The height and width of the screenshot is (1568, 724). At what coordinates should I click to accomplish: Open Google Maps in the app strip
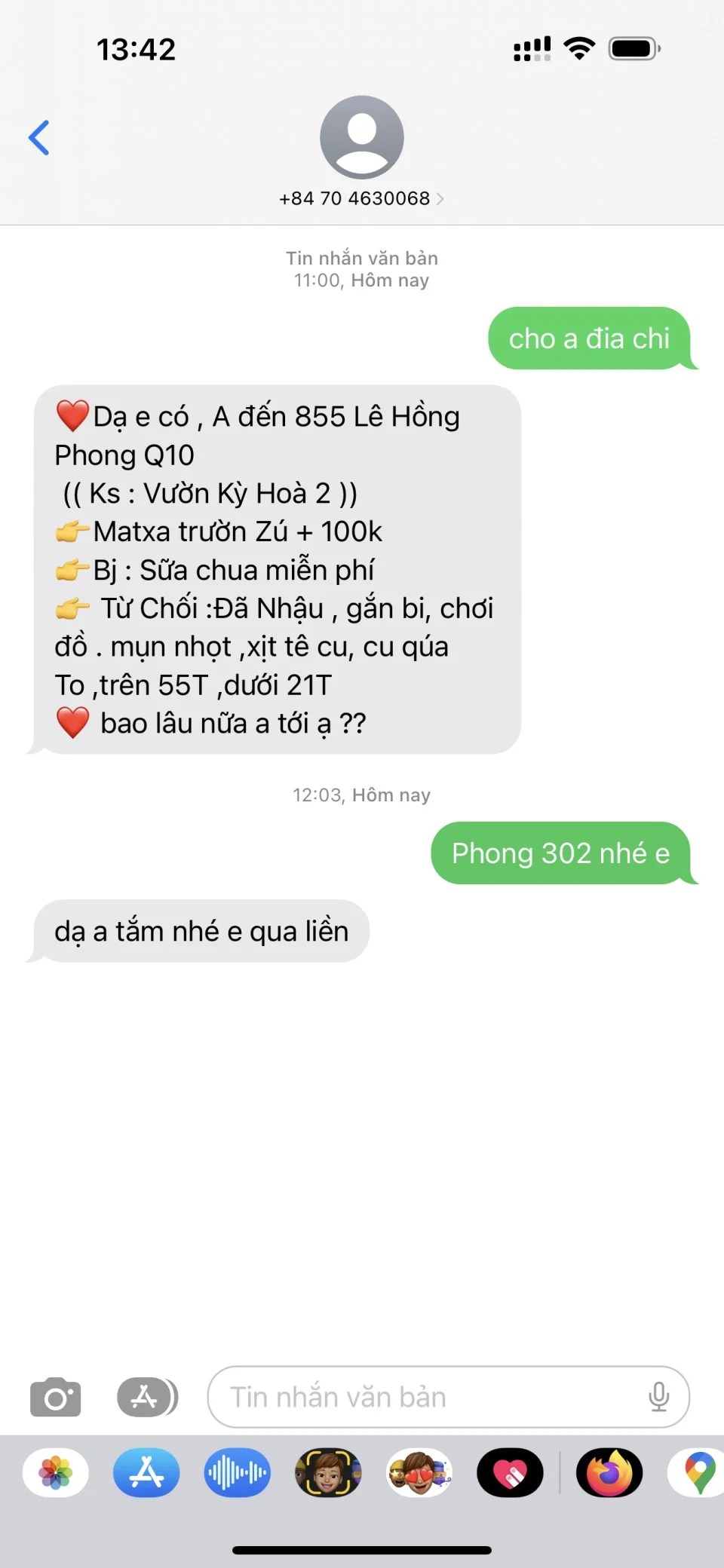[698, 1472]
